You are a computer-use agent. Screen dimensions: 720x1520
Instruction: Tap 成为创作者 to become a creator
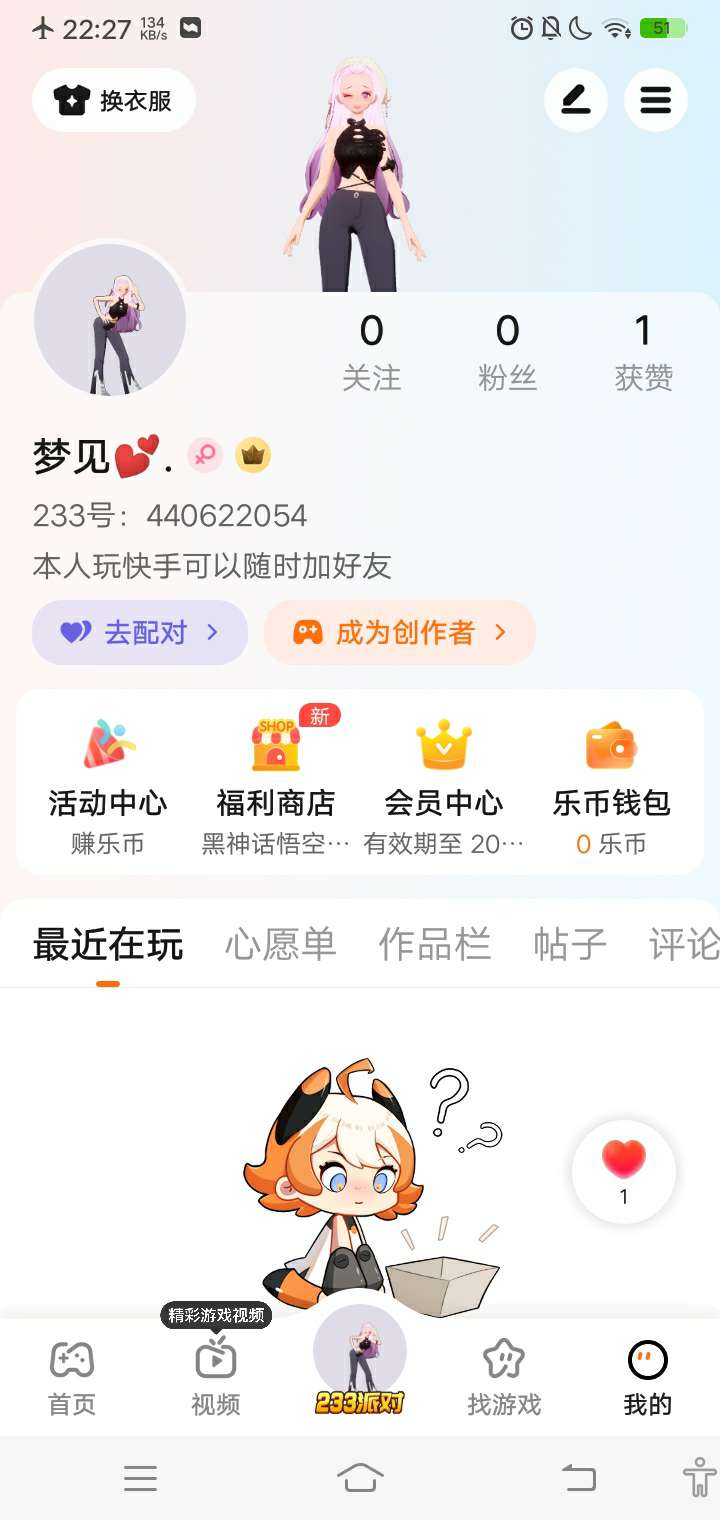click(400, 632)
